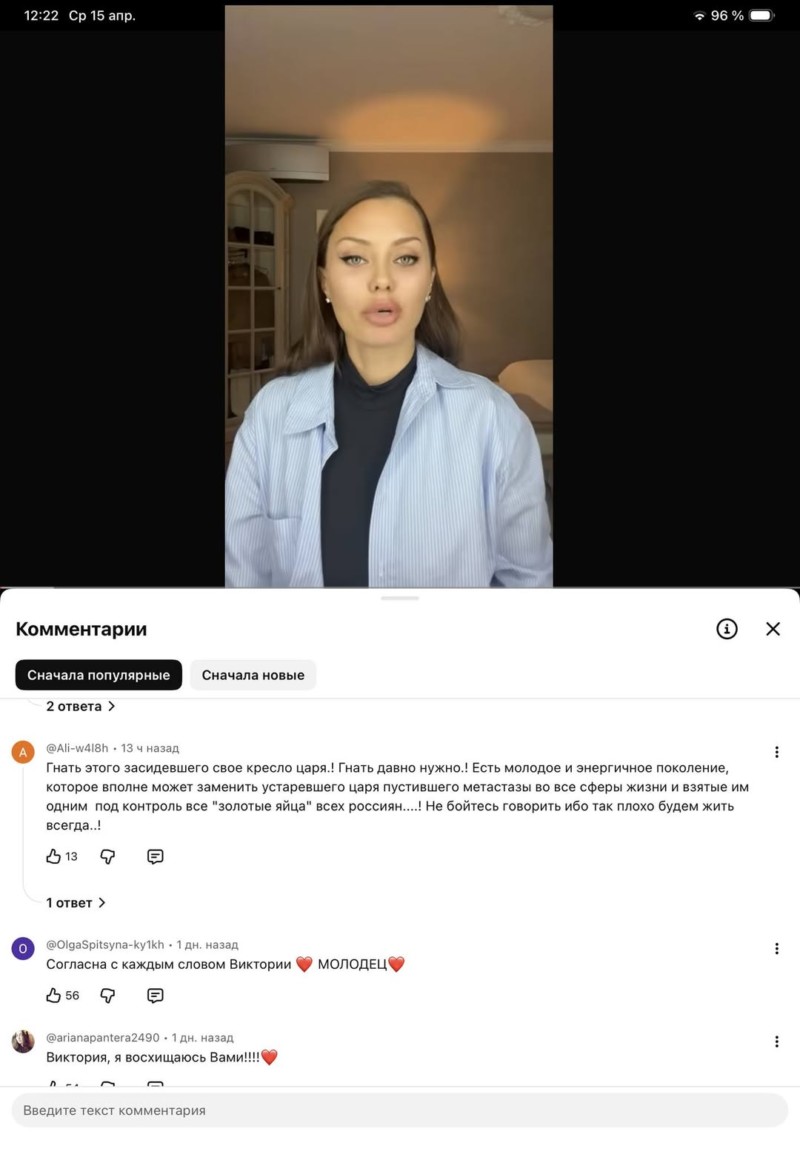Tap the "Введите текст комментария" field
Viewport: 800px width, 1160px height.
pyautogui.click(x=400, y=1110)
